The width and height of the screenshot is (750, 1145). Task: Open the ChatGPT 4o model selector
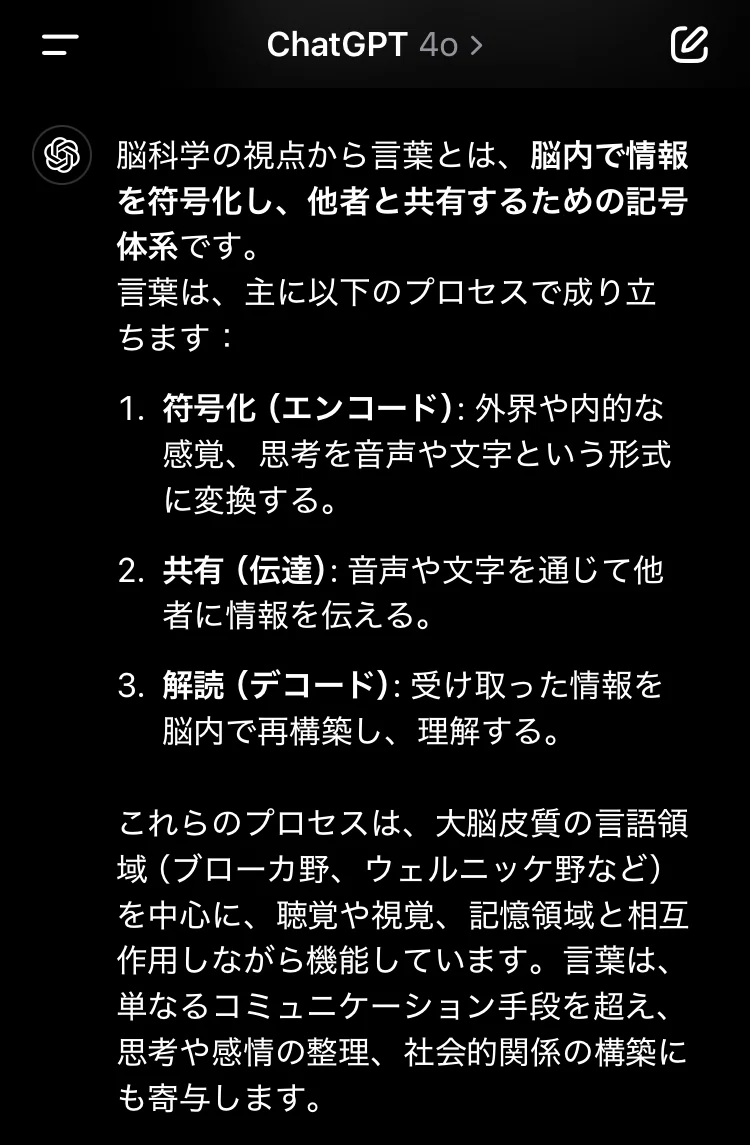click(375, 45)
